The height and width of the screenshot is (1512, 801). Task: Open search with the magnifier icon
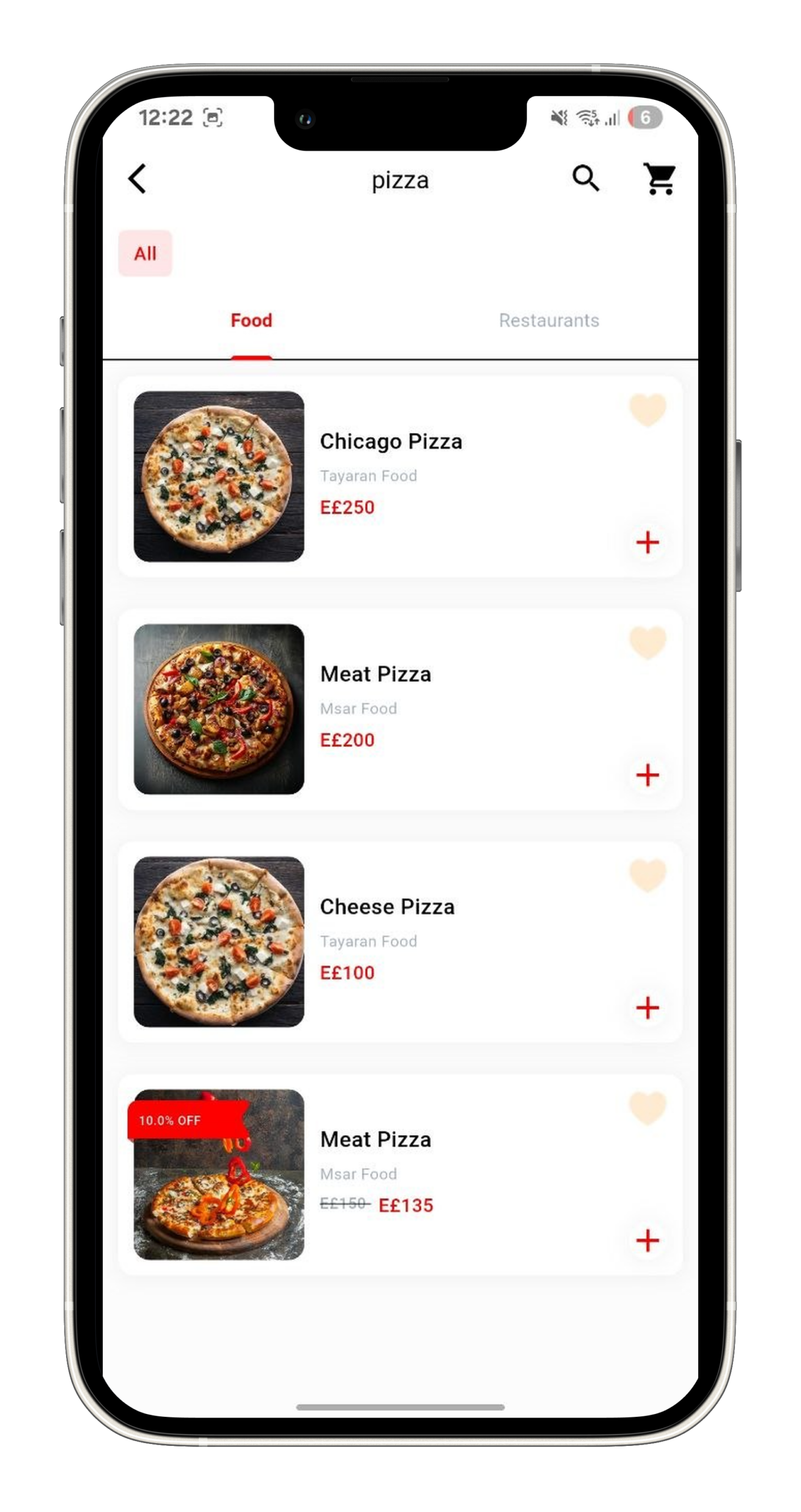(x=586, y=178)
